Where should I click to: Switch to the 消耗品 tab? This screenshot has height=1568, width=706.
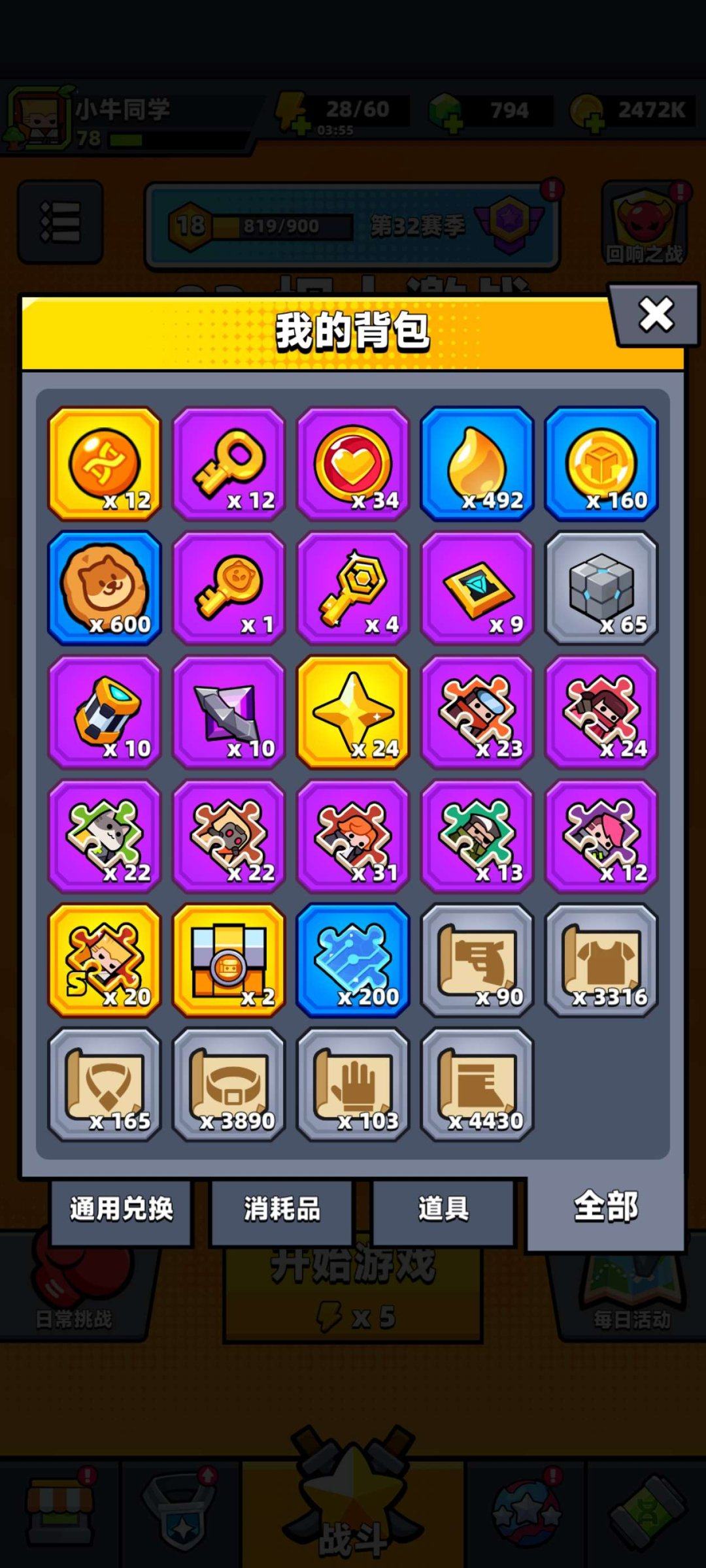click(x=282, y=1209)
